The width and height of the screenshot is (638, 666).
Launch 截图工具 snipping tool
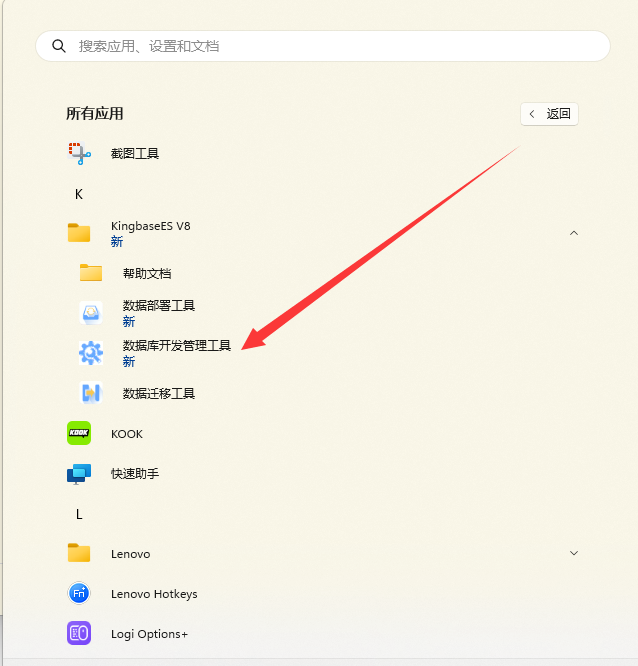134,153
